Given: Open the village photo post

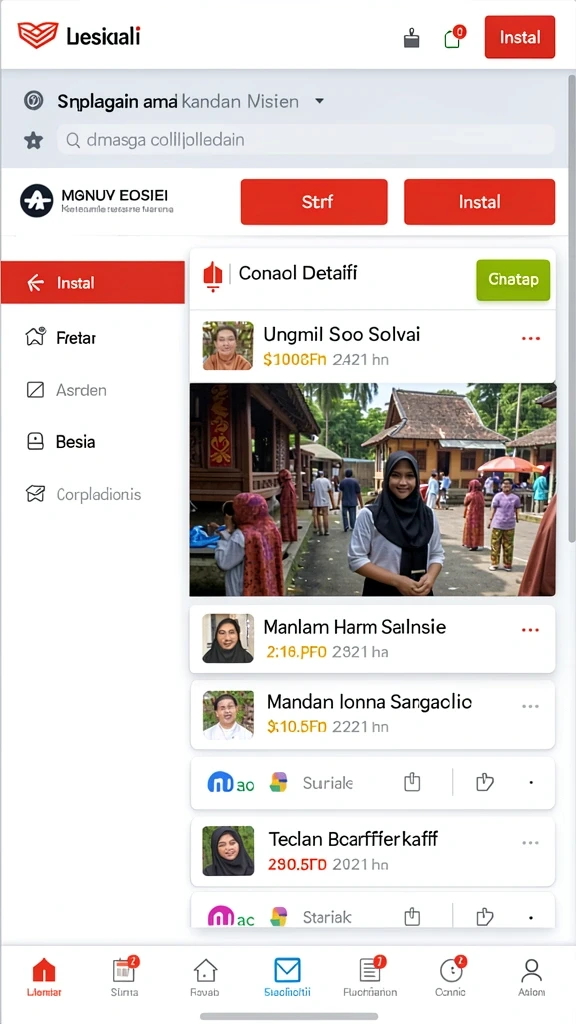Looking at the screenshot, I should click(x=372, y=489).
